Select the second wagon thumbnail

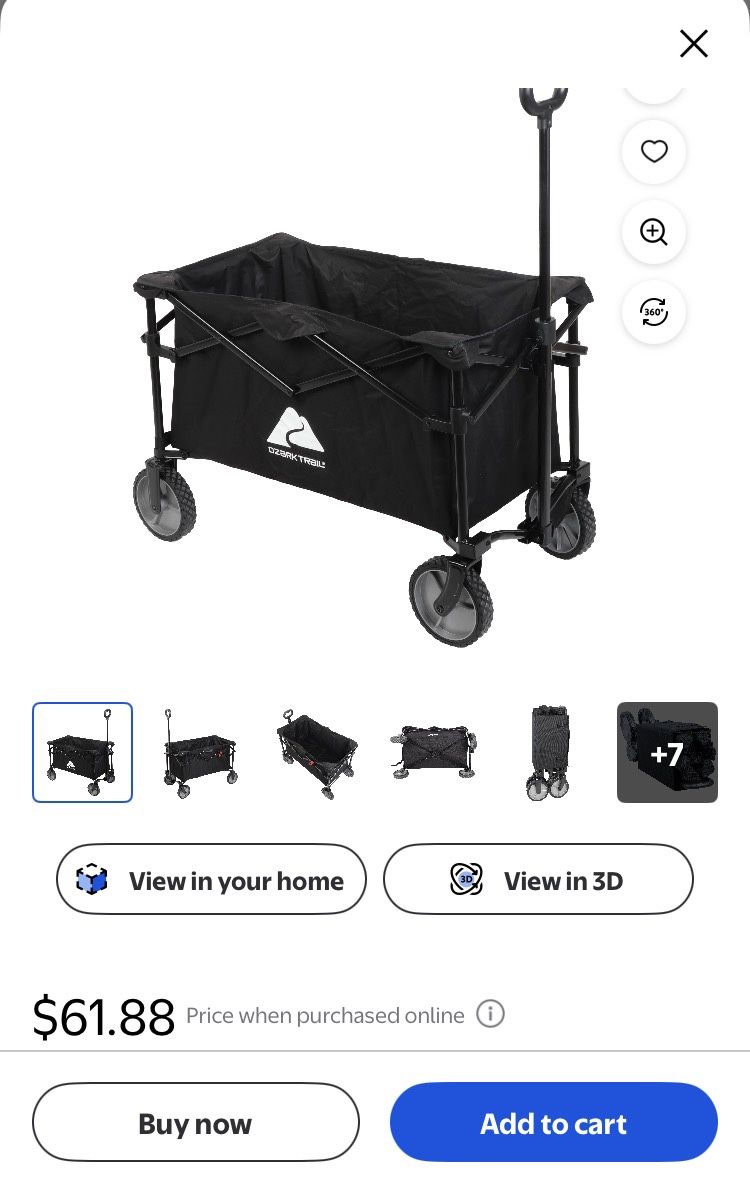pyautogui.click(x=200, y=752)
